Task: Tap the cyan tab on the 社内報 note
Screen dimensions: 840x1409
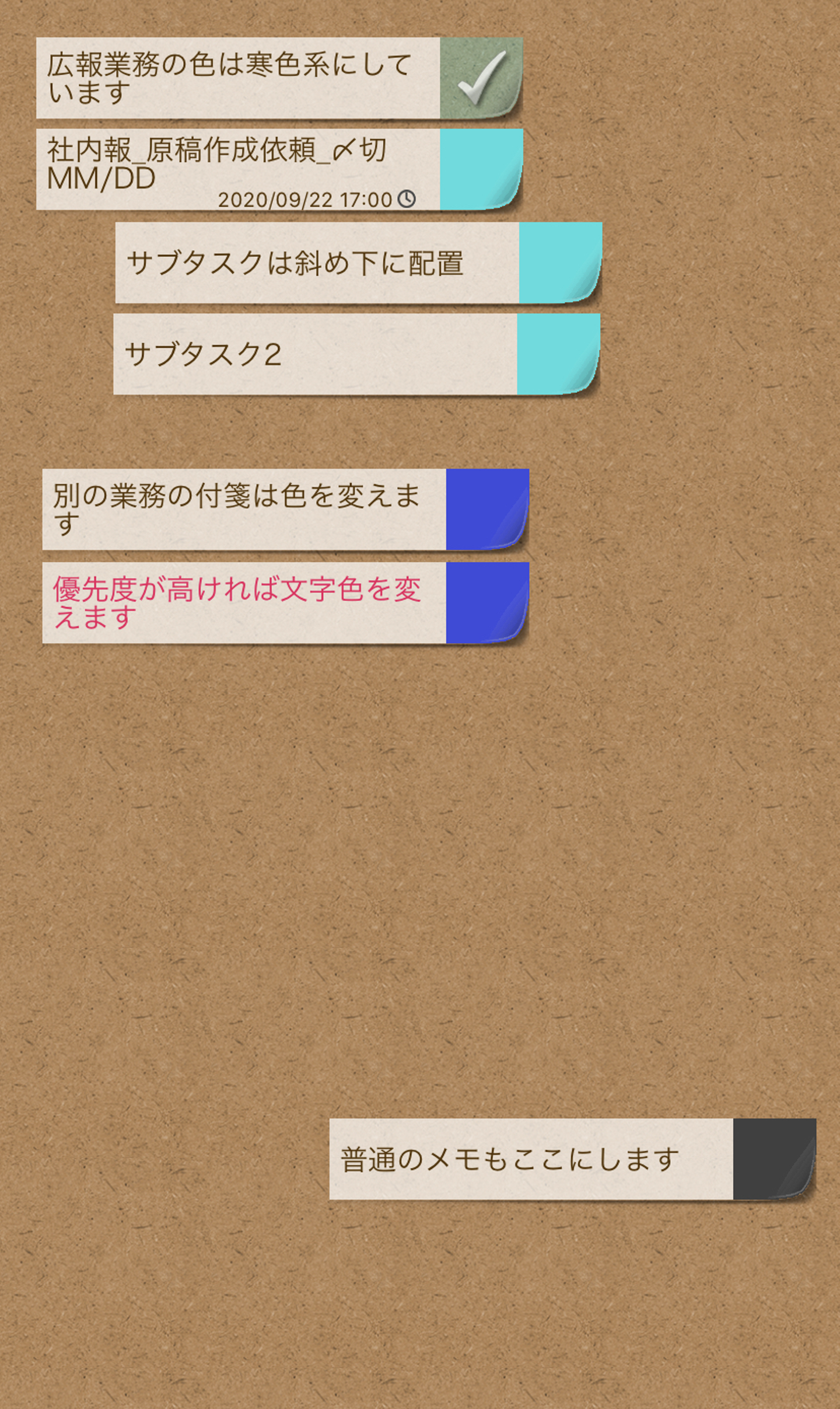Action: [x=481, y=169]
